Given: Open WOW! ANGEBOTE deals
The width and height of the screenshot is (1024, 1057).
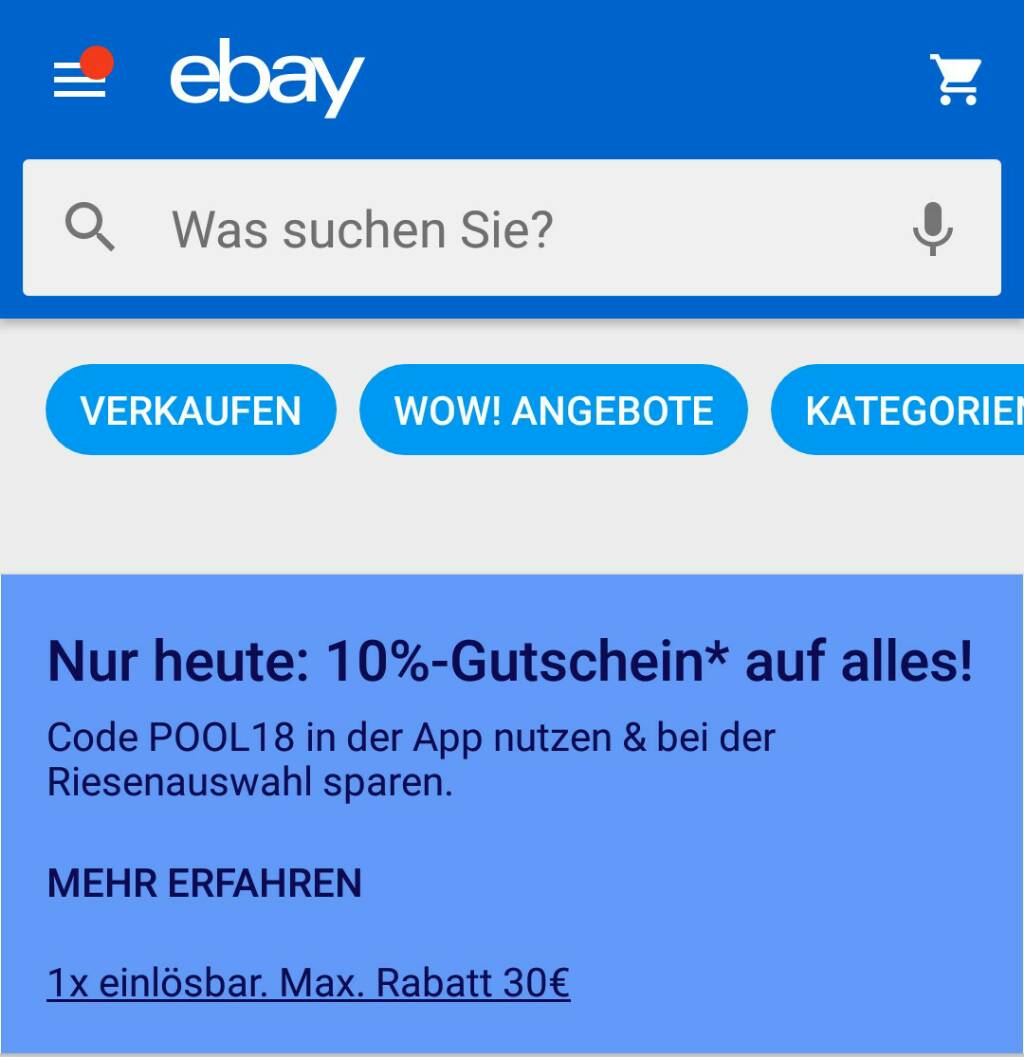Looking at the screenshot, I should point(553,410).
